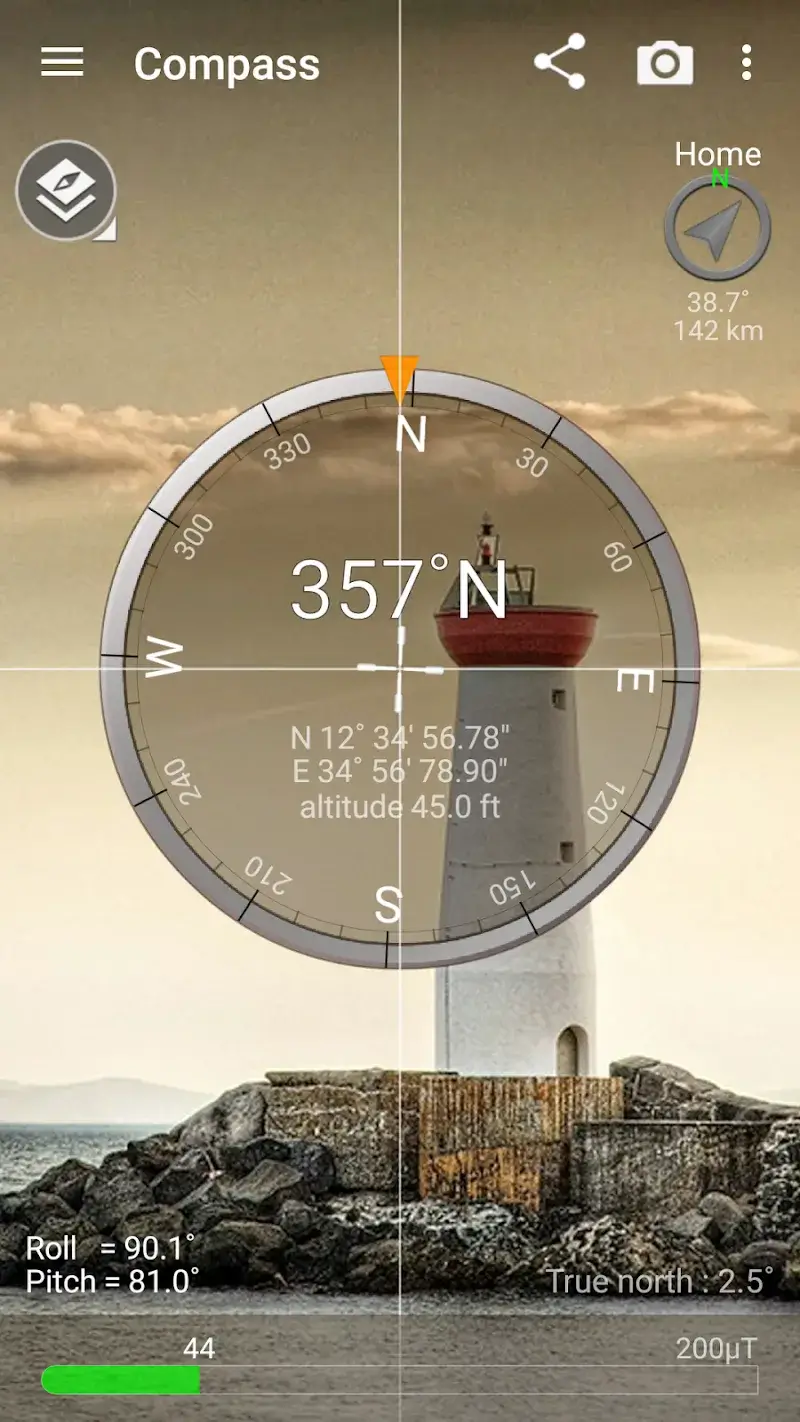Select the True north 2.5° label
The height and width of the screenshot is (1422, 800).
tap(663, 1281)
